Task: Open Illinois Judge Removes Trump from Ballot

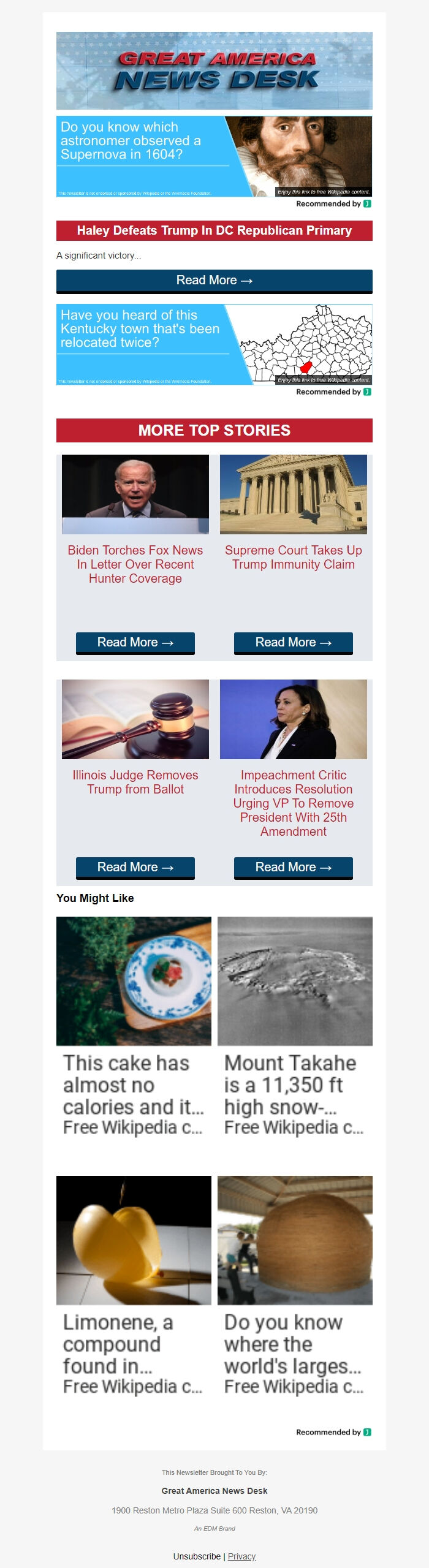Action: (x=135, y=782)
